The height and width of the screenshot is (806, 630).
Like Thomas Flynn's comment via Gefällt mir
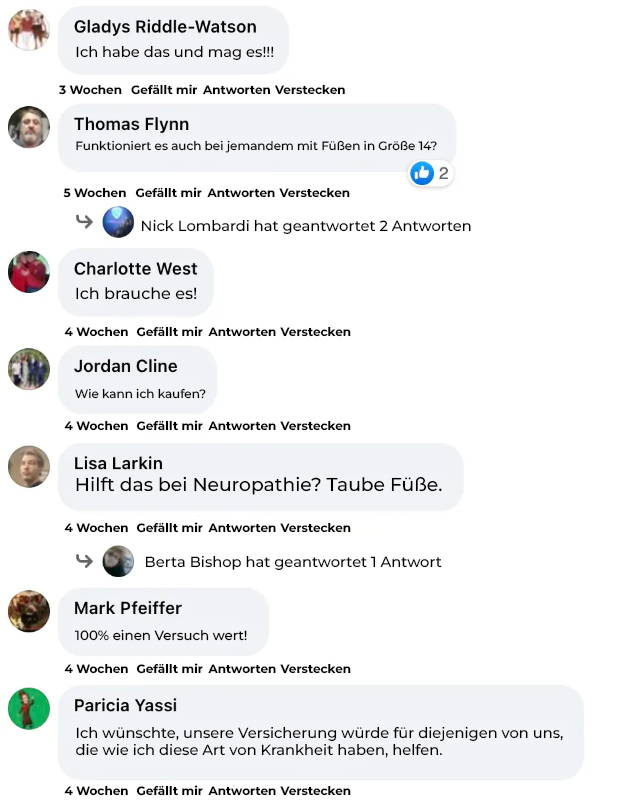point(168,193)
